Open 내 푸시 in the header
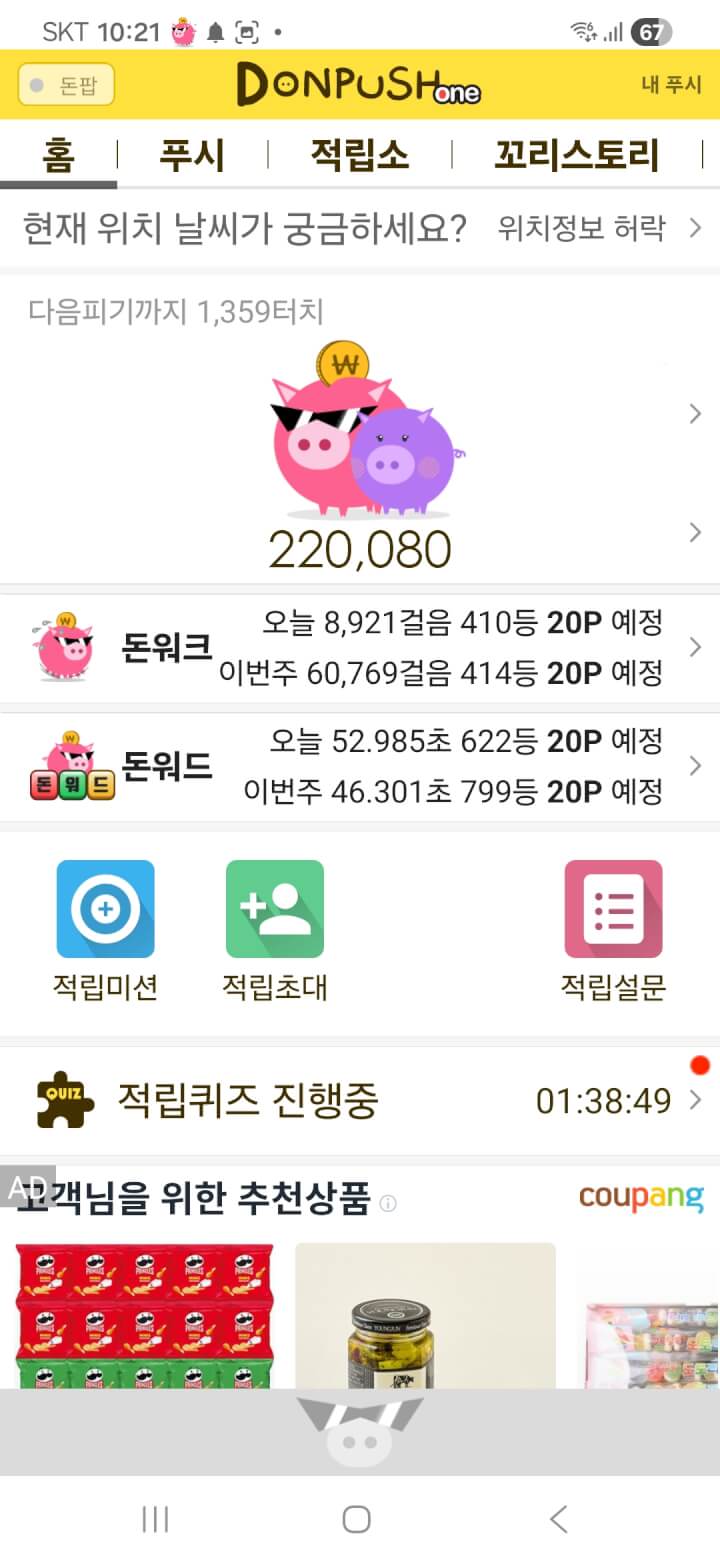This screenshot has height=1560, width=720. point(671,85)
